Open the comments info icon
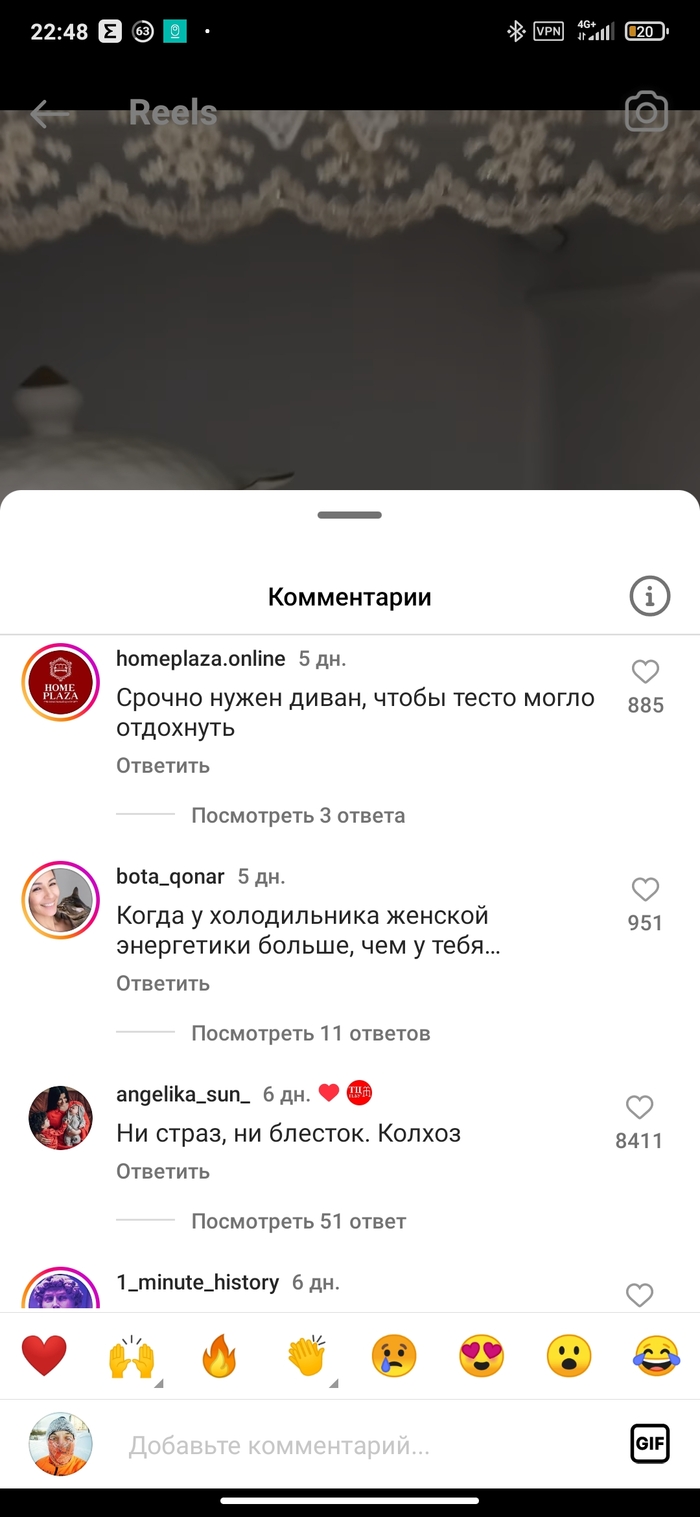 pos(649,597)
